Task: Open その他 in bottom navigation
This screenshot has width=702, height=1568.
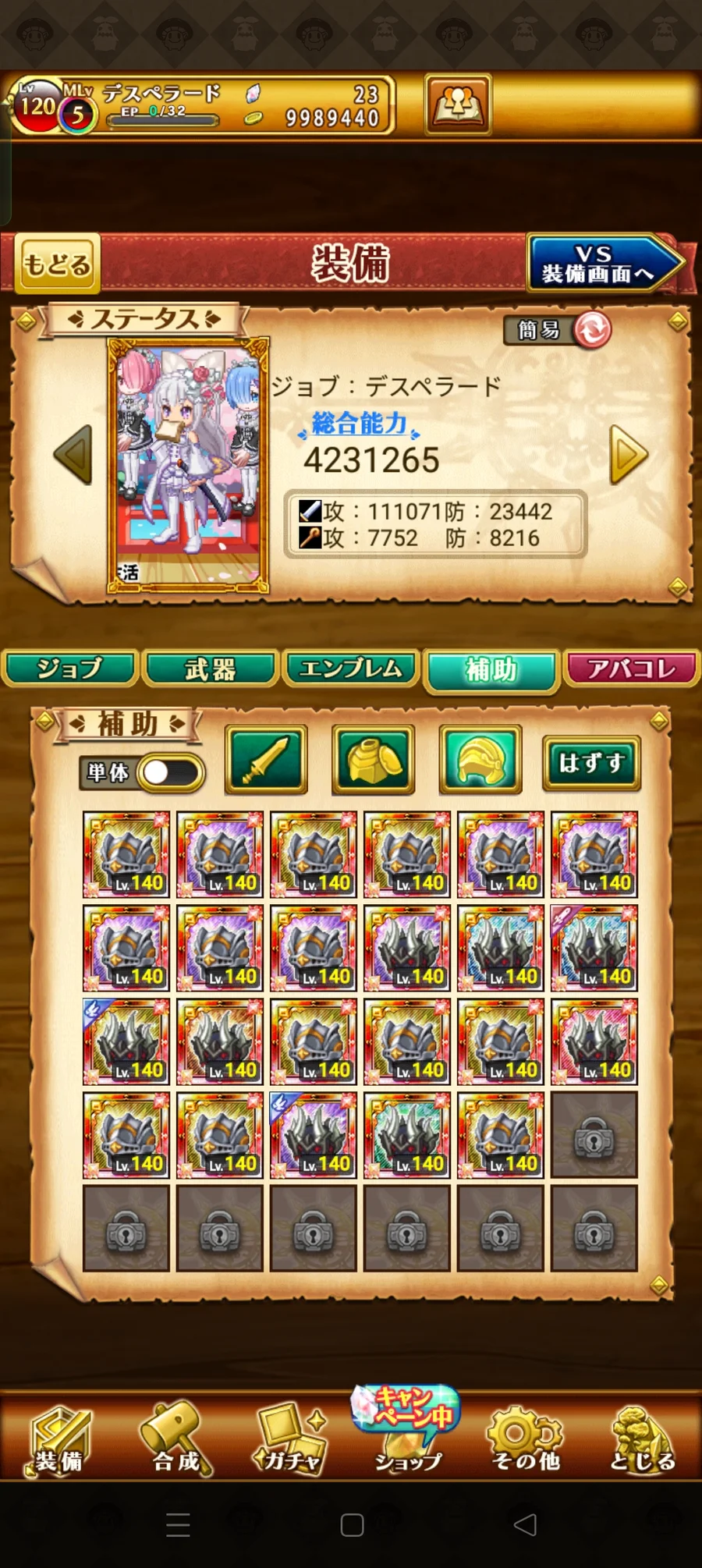Action: pos(525,1439)
